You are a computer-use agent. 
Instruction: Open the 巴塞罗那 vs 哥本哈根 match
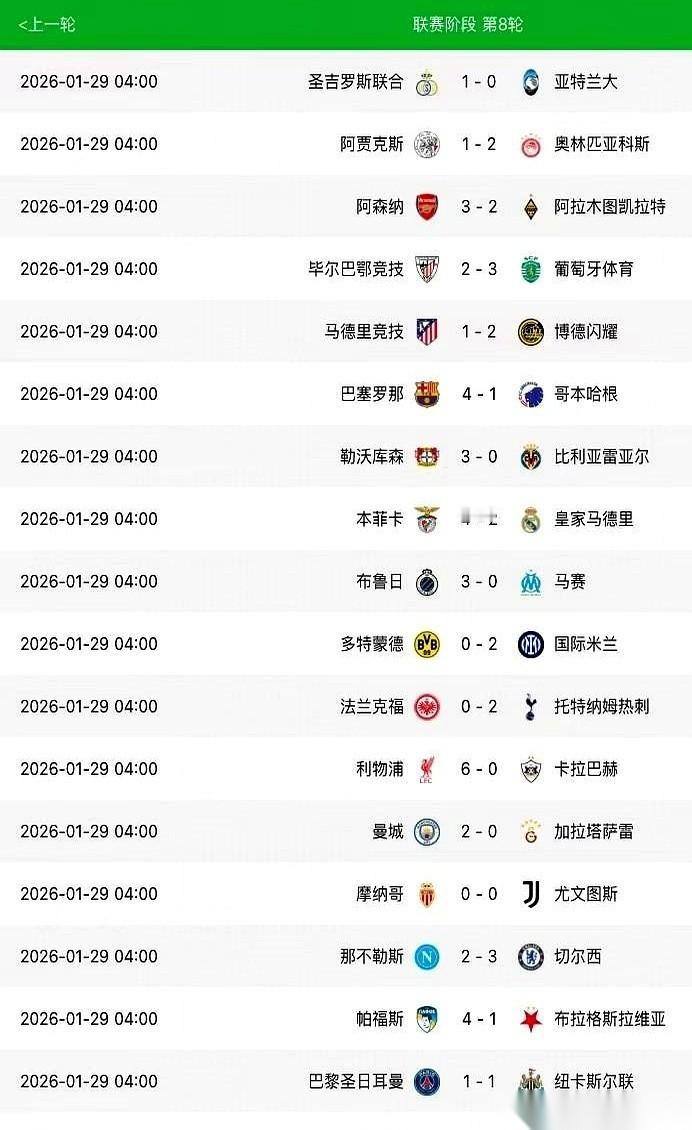pos(478,394)
